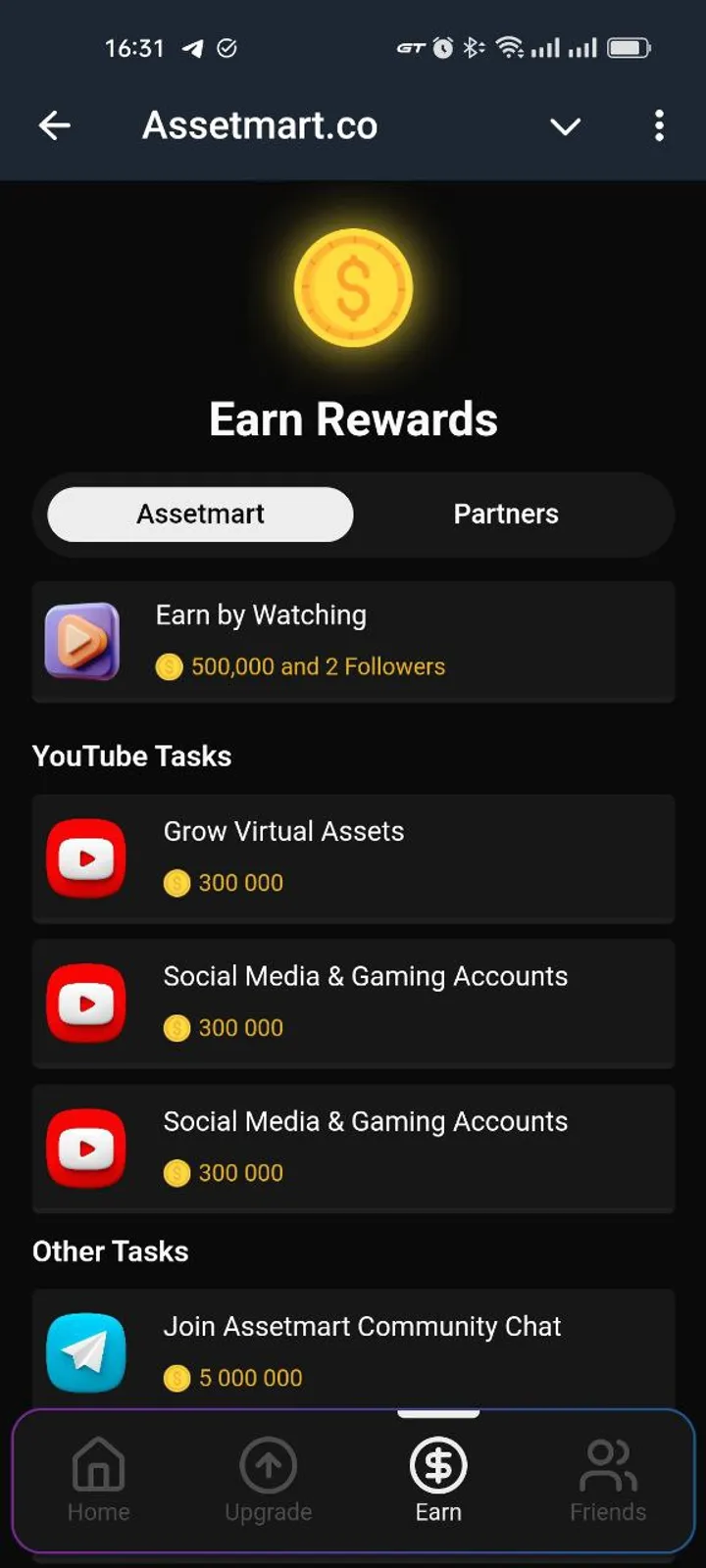Tap the YouTube icon on second Social Media task
This screenshot has height=1568, width=706.
pyautogui.click(x=85, y=1148)
